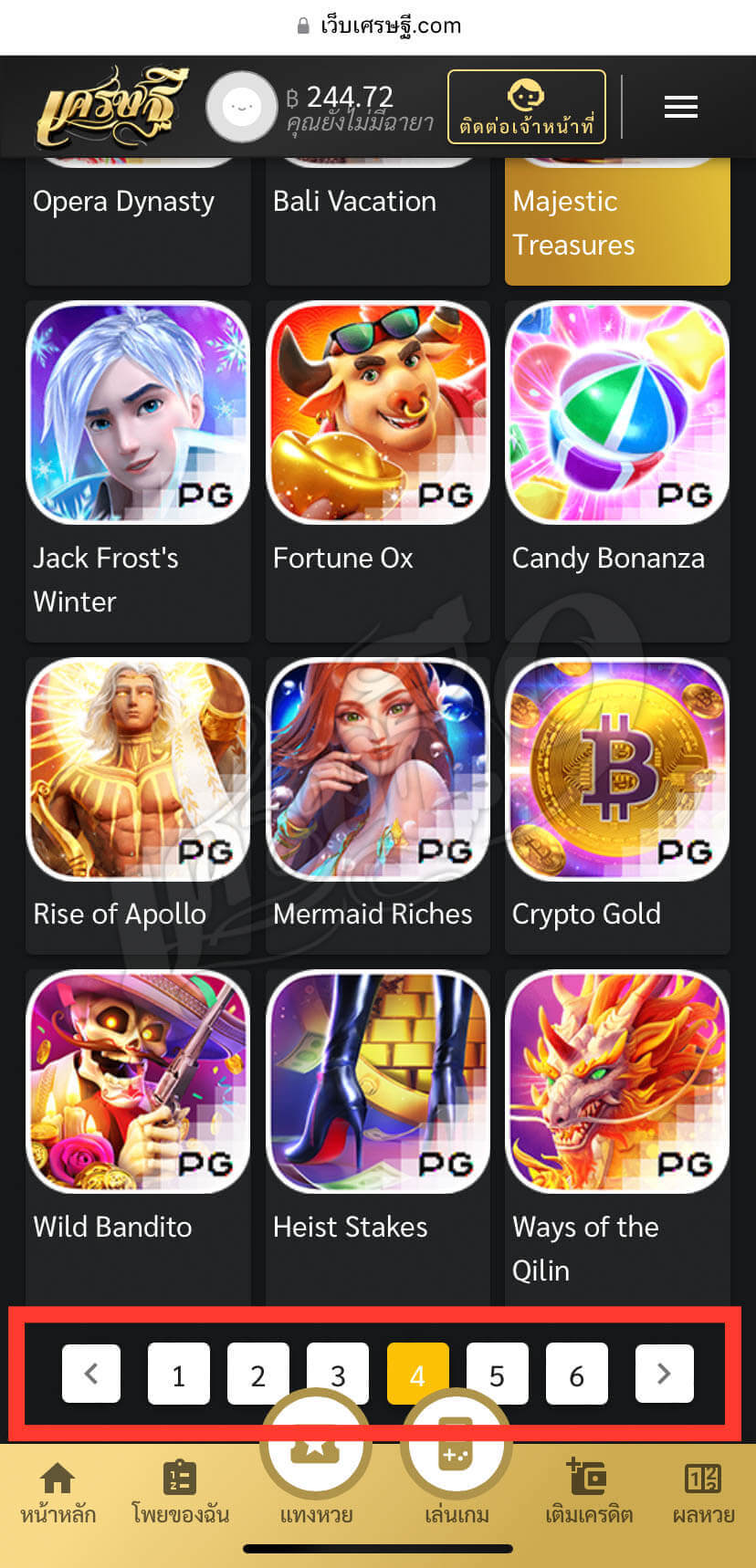Viewport: 756px width, 1568px height.
Task: Play Heist Stakes
Action: pos(378,1082)
